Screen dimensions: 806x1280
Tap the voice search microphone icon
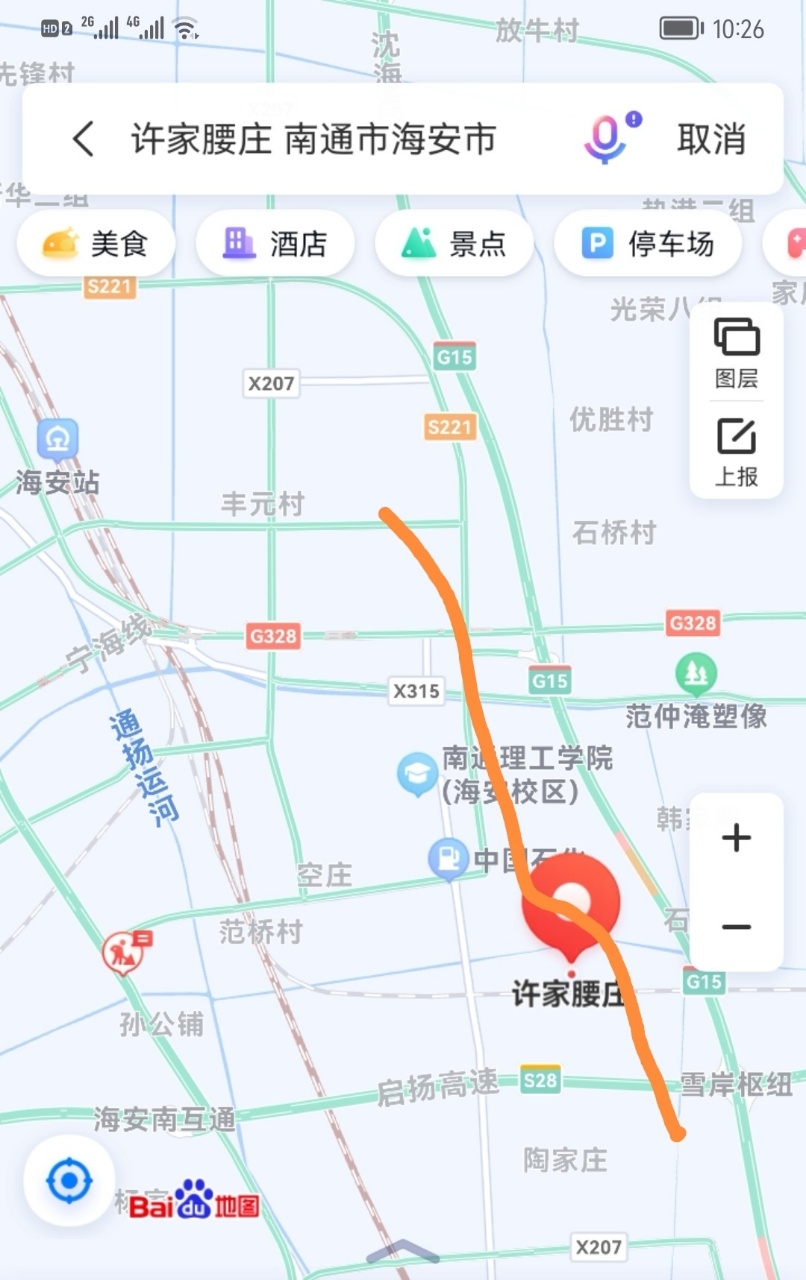605,140
